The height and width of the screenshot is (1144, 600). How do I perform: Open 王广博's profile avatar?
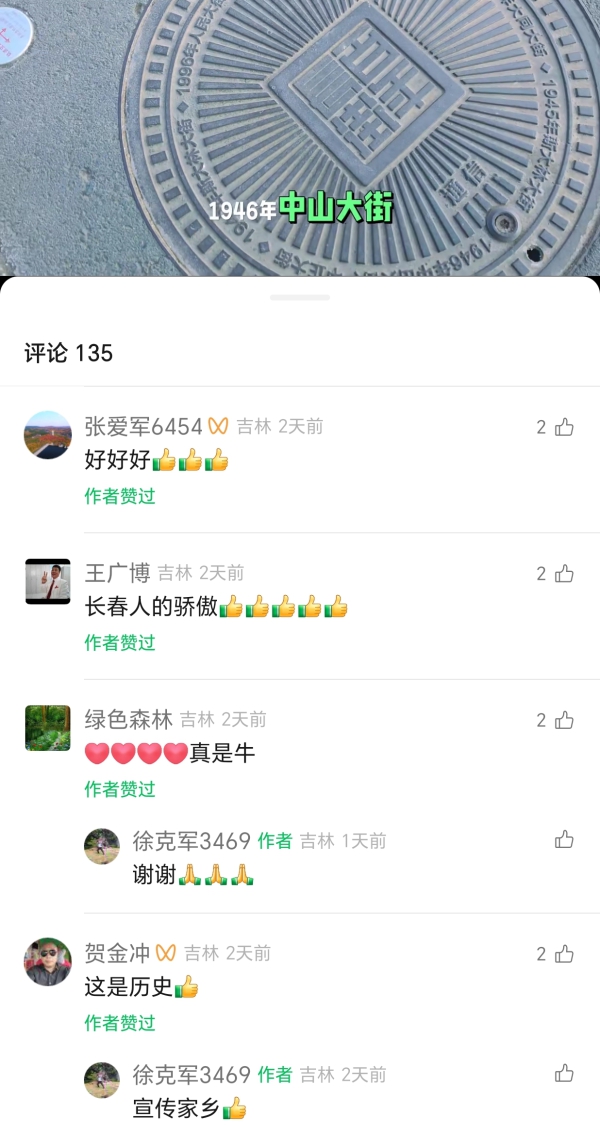pyautogui.click(x=48, y=581)
